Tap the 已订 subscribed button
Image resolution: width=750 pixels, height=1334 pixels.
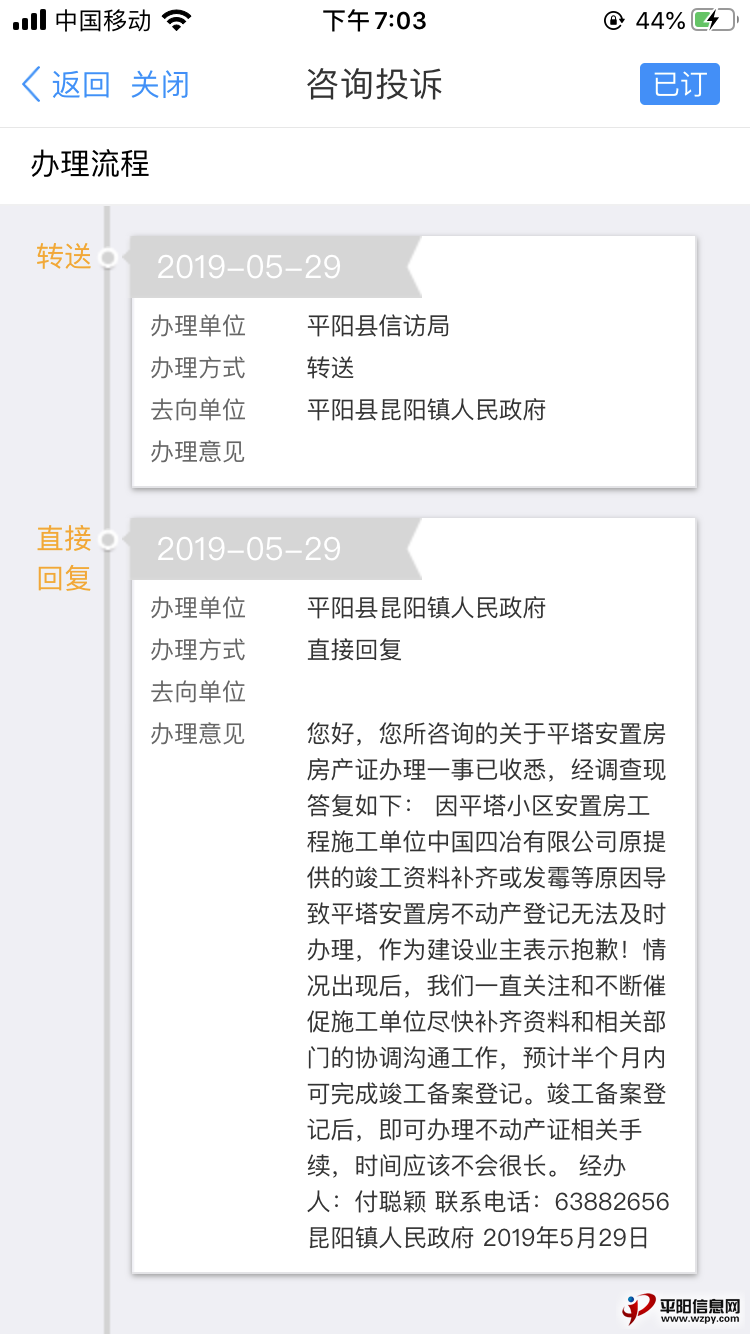coord(679,85)
